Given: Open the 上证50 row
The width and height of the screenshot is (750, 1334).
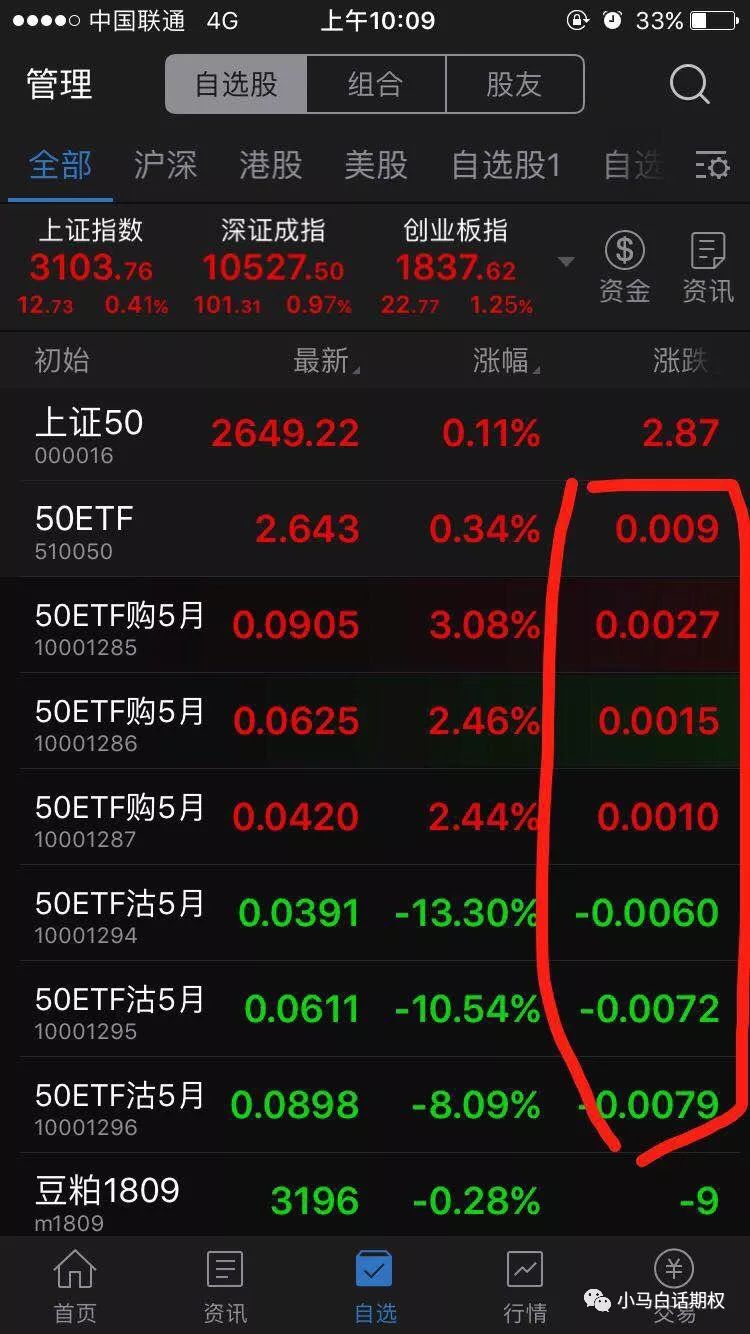Looking at the screenshot, I should tap(375, 435).
